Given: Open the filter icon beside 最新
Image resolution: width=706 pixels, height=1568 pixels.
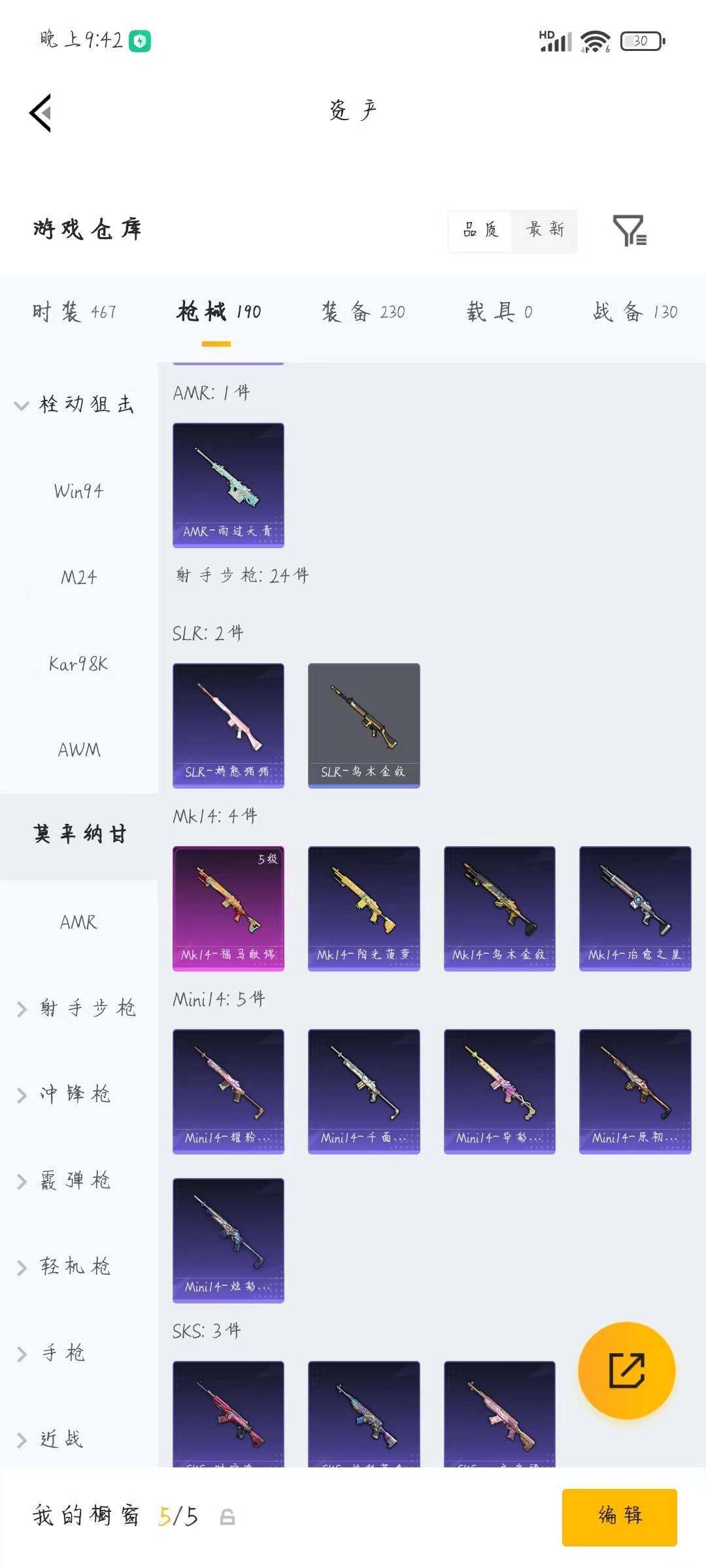Looking at the screenshot, I should tap(630, 230).
